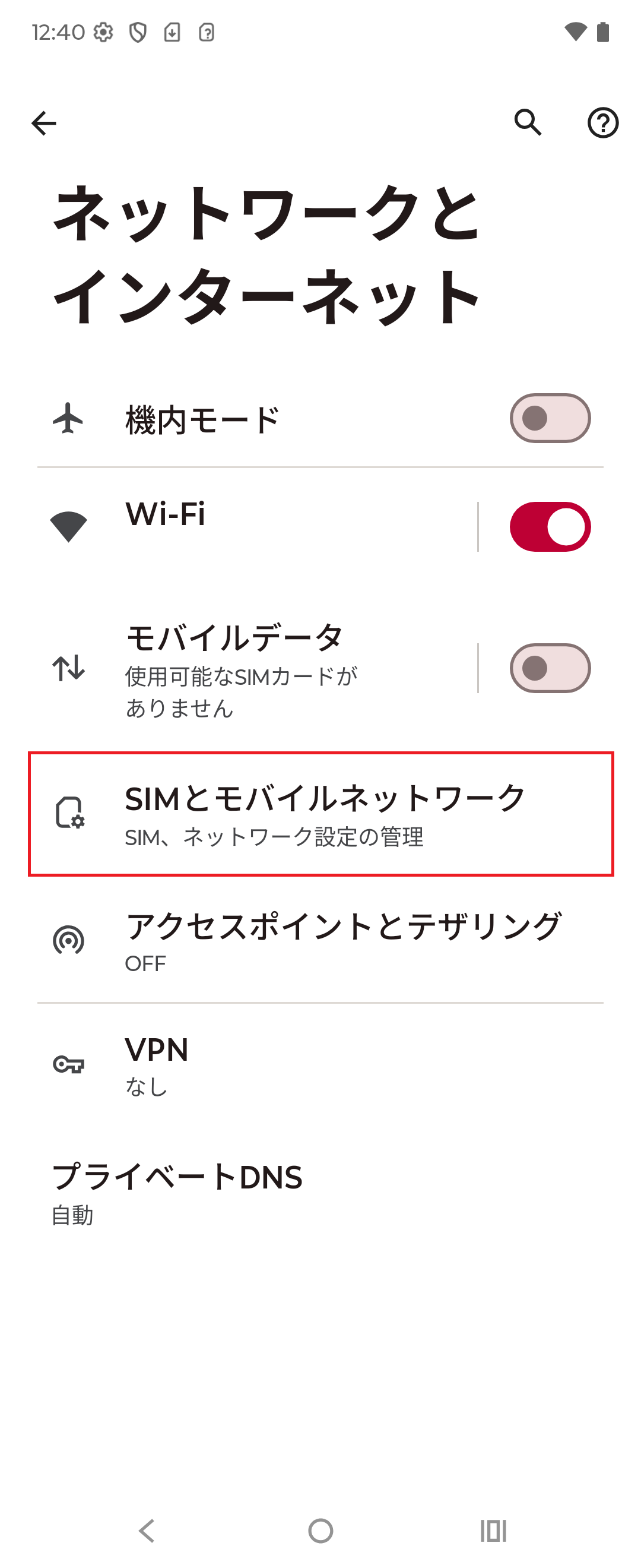Image resolution: width=641 pixels, height=1568 pixels.
Task: Click the VPN key icon
Action: pos(69,1065)
